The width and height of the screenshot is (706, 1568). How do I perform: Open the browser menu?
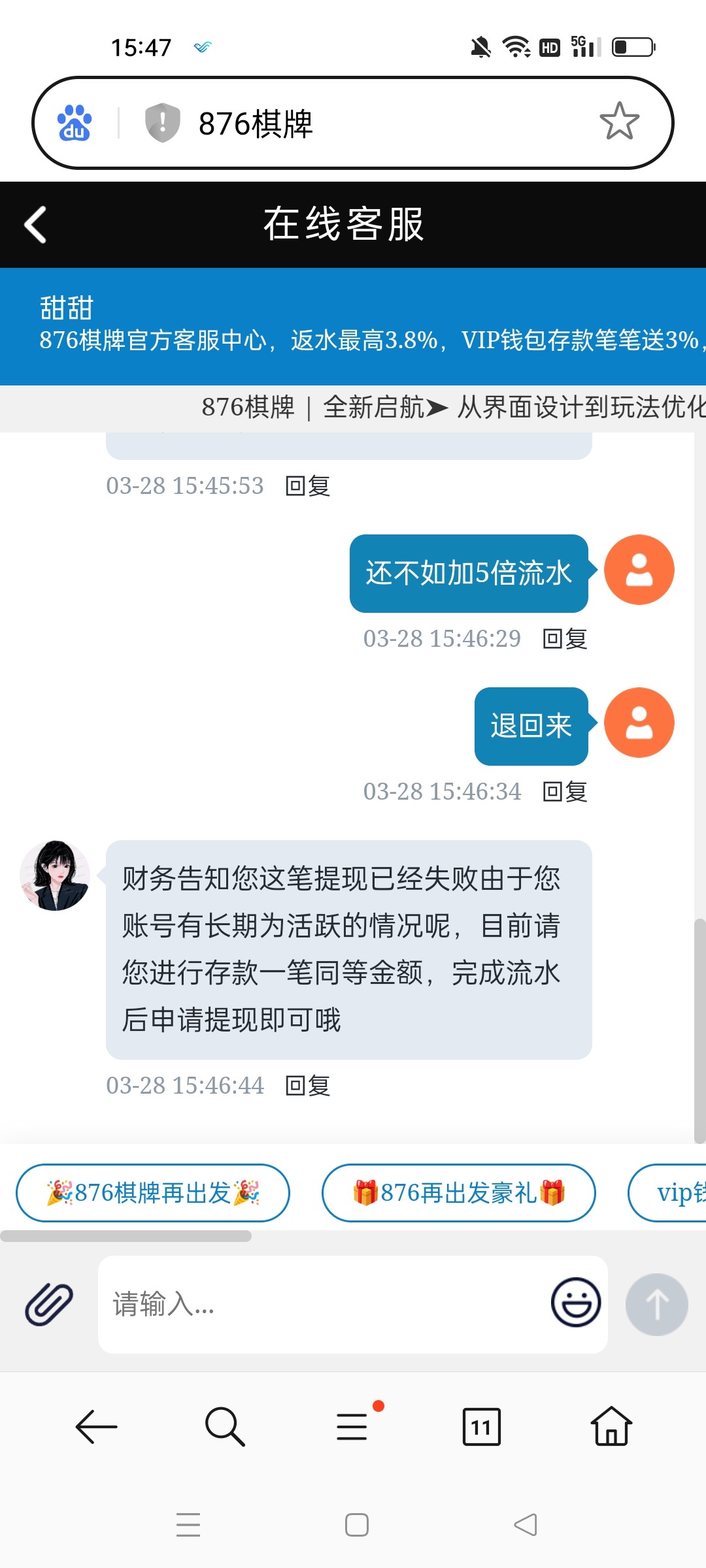353,1426
